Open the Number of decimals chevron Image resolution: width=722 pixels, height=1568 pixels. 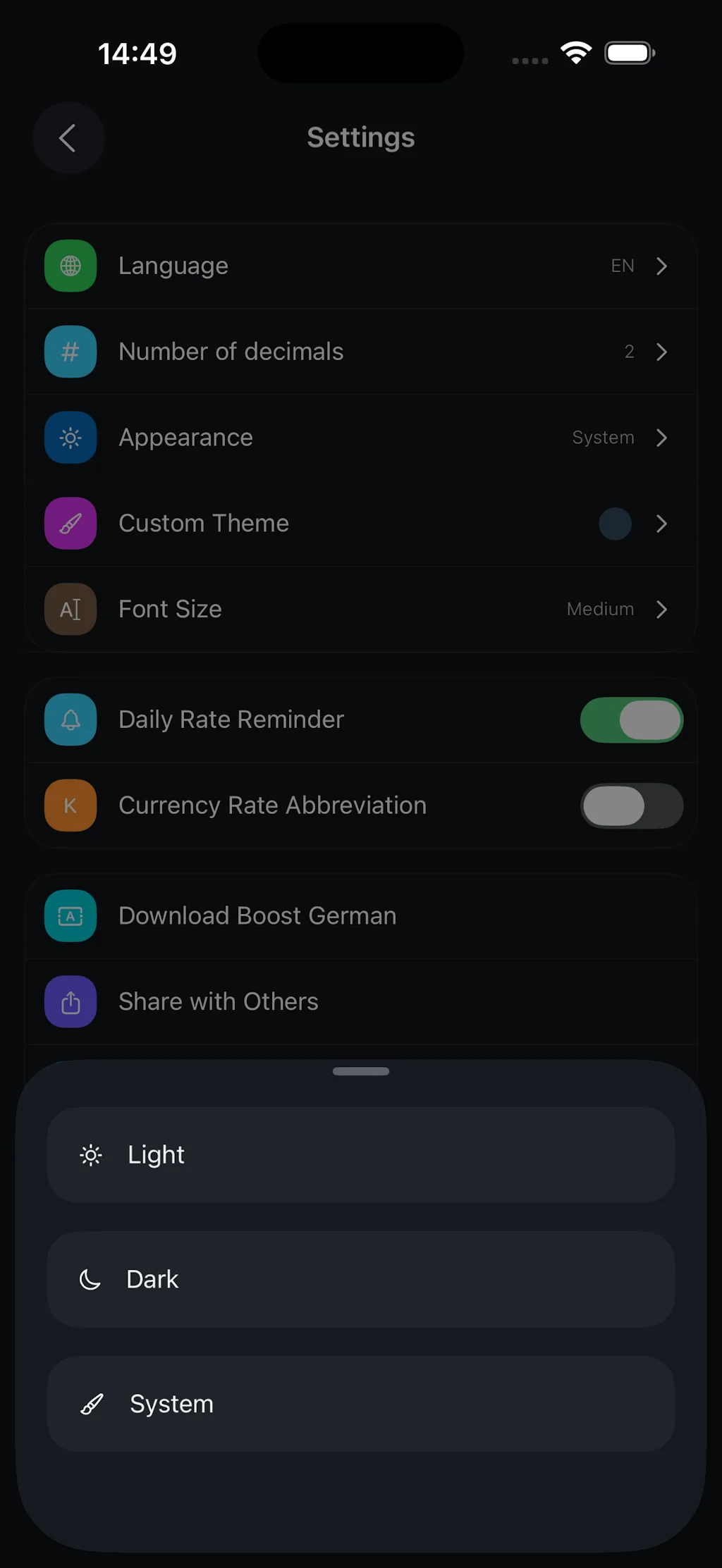pos(661,352)
